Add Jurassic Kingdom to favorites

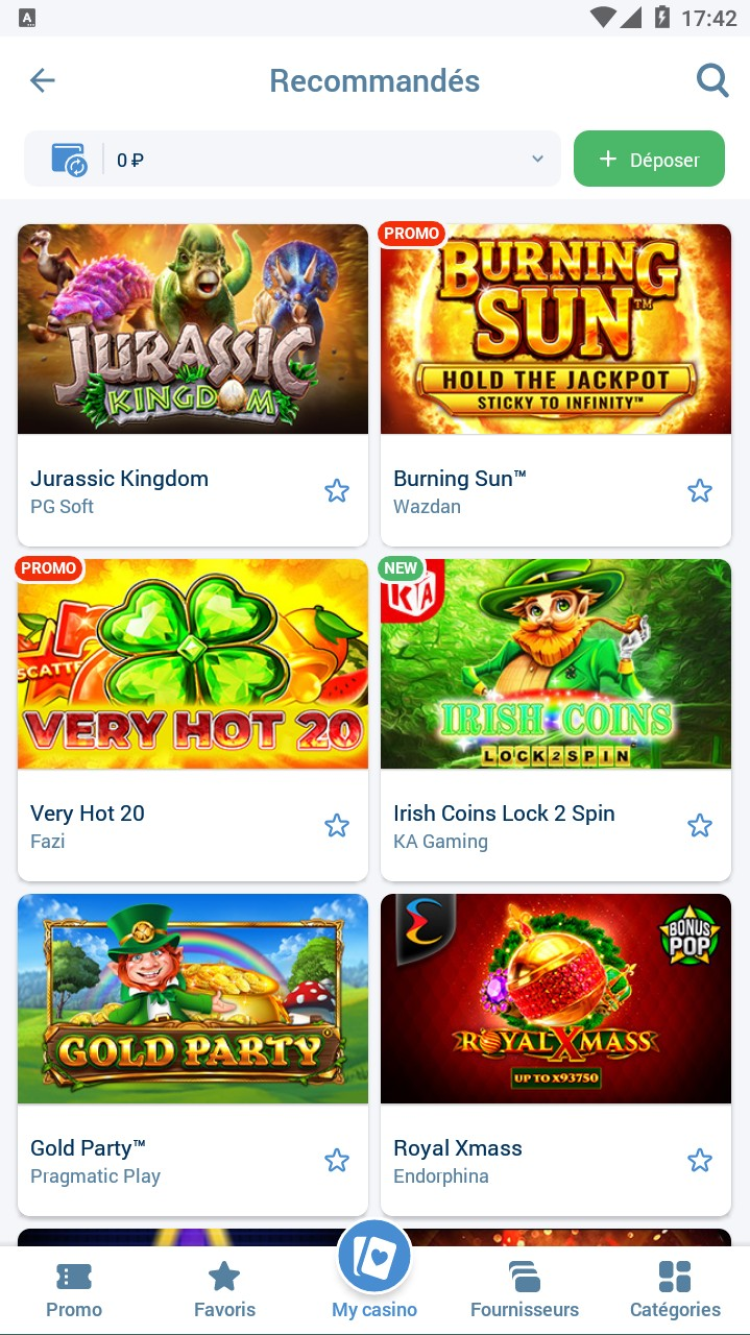coord(337,491)
